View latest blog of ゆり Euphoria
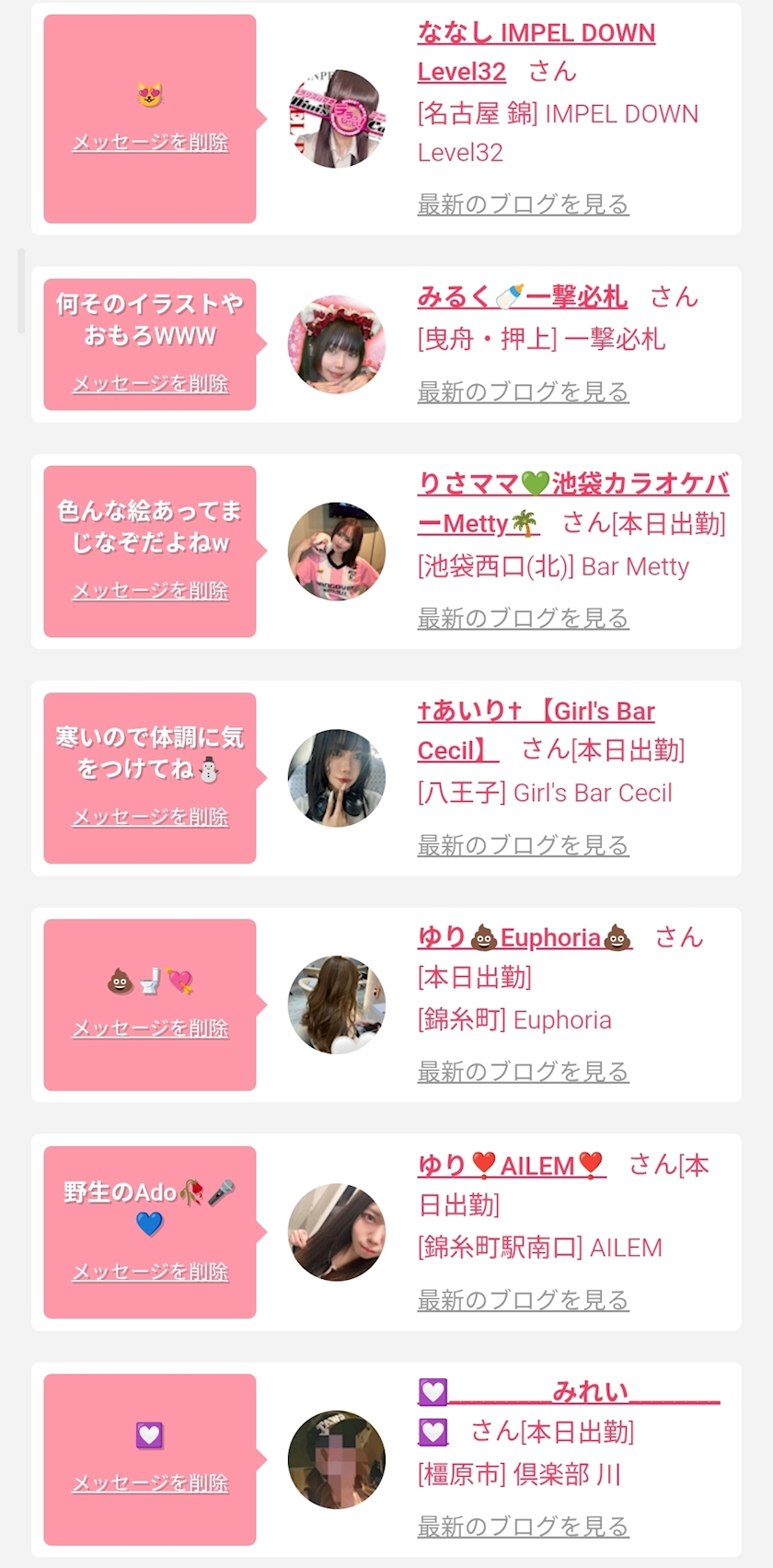 tap(523, 1071)
